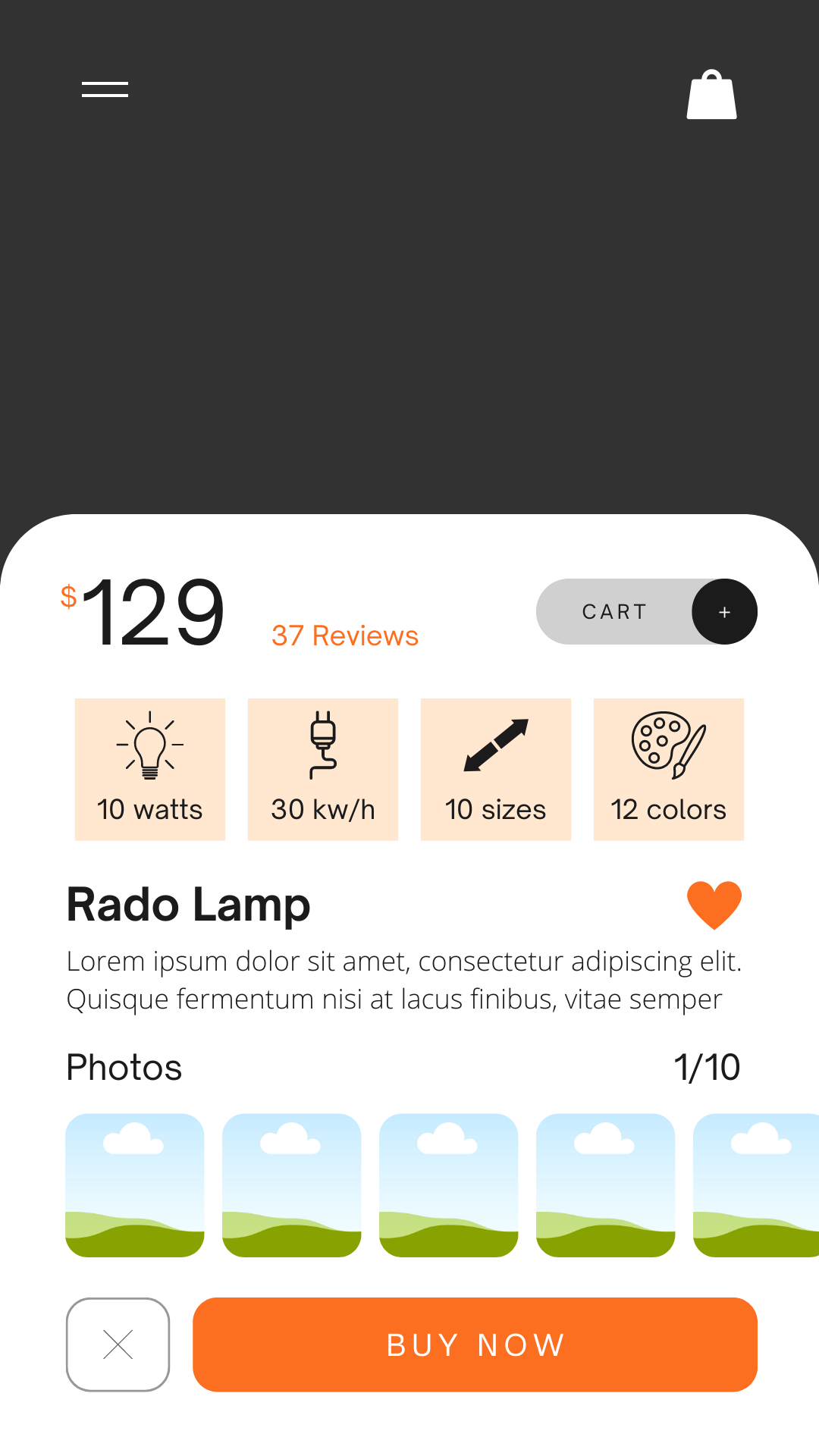Select the 30 kw/h tile
The image size is (819, 1456).
coord(323,769)
